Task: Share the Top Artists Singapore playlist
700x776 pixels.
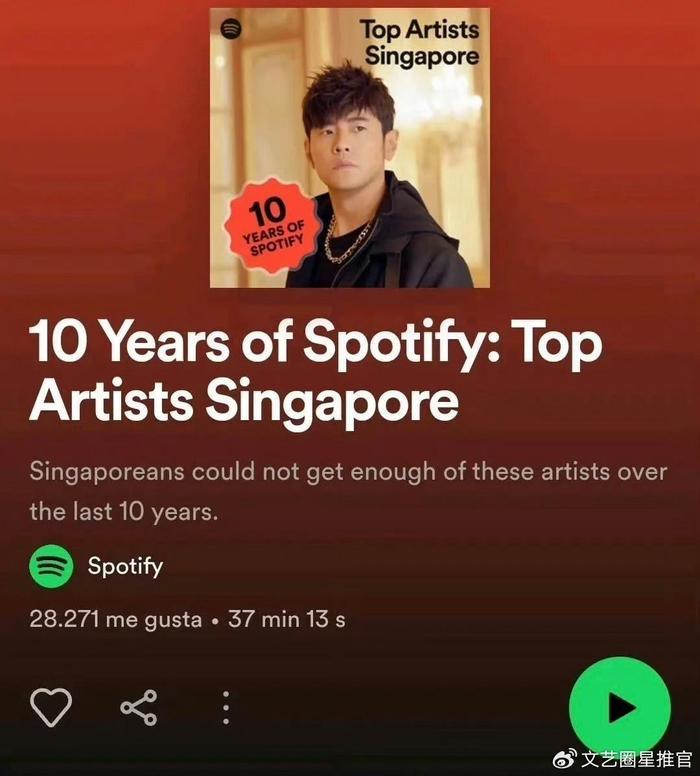Action: (x=138, y=707)
